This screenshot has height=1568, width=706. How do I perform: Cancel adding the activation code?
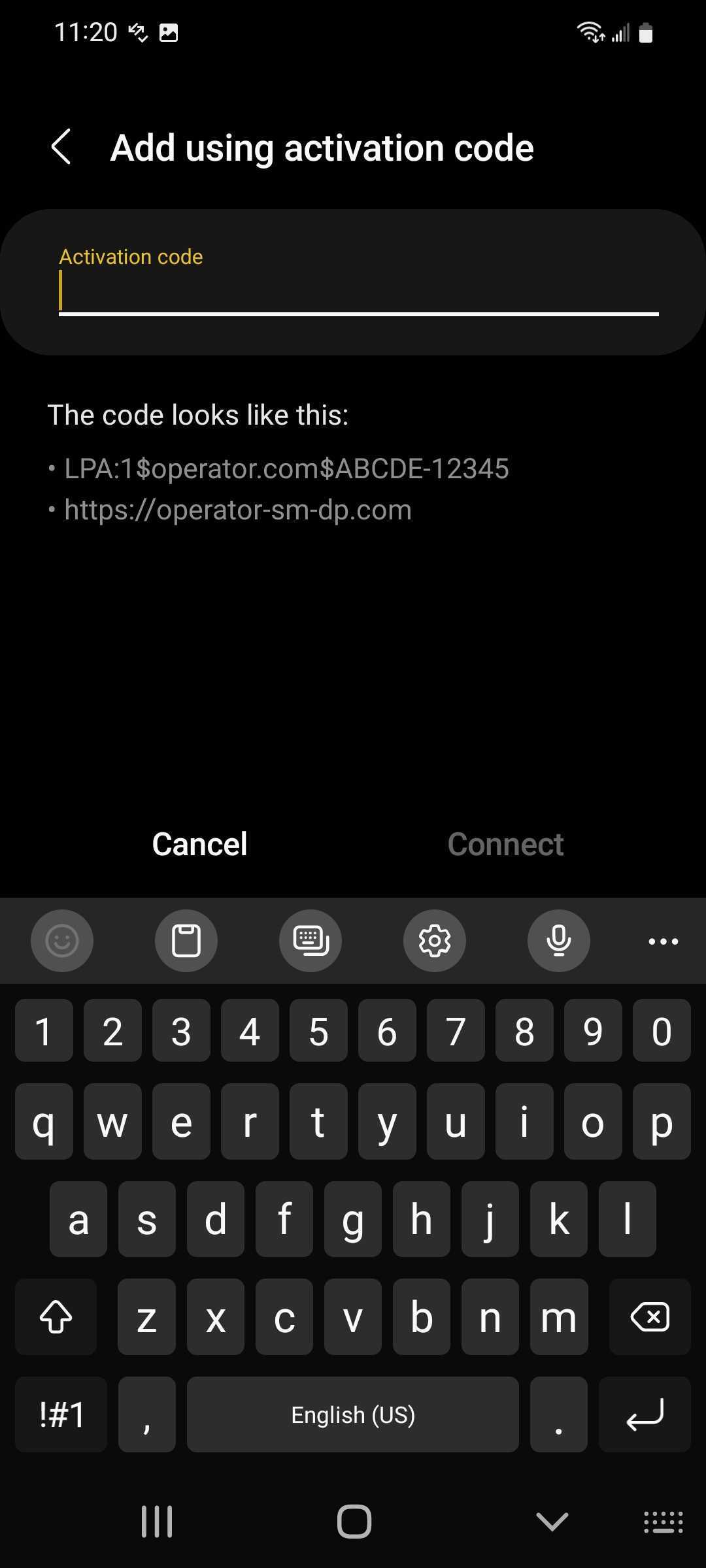point(199,844)
